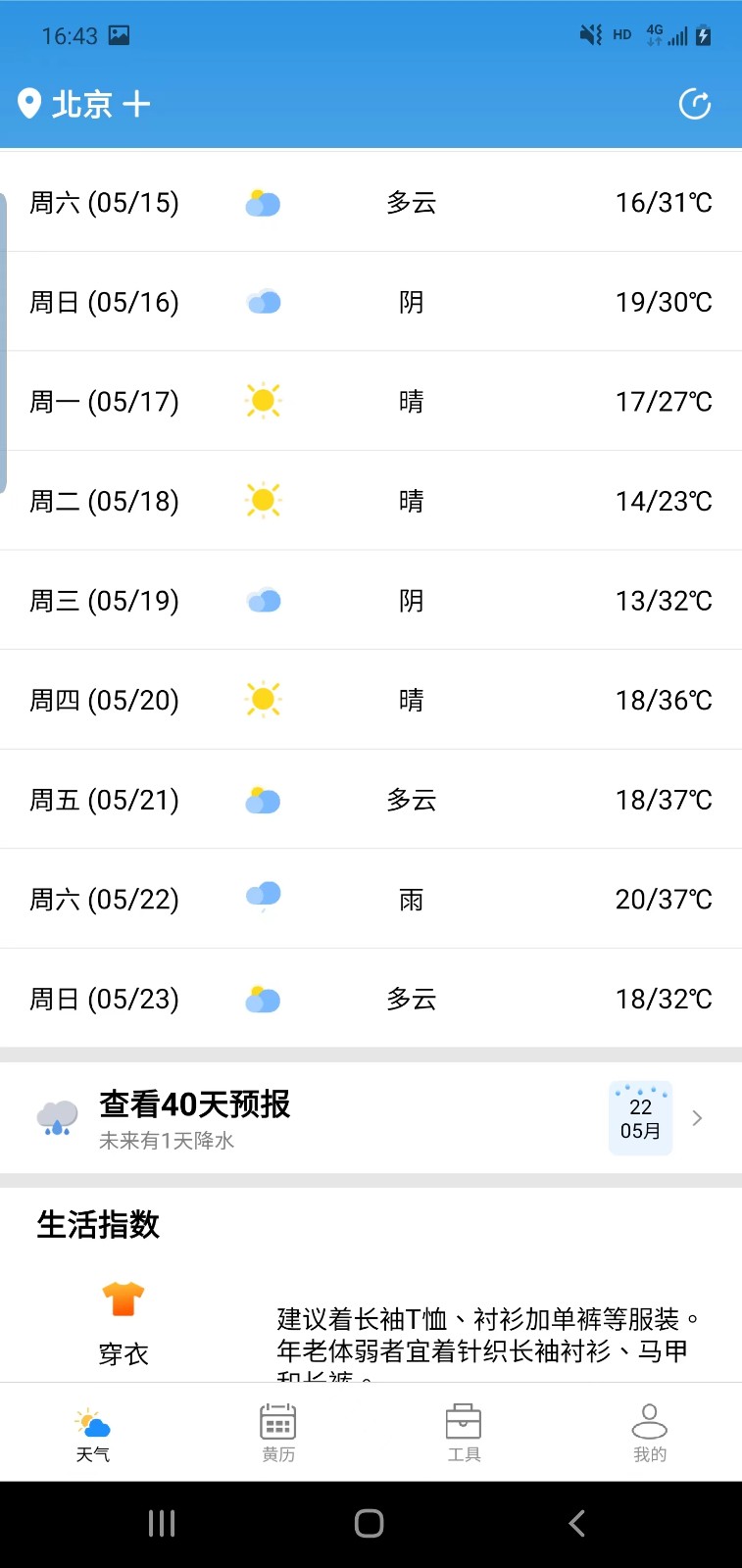
Task: Switch to the 黄历 tab
Action: click(x=277, y=1431)
